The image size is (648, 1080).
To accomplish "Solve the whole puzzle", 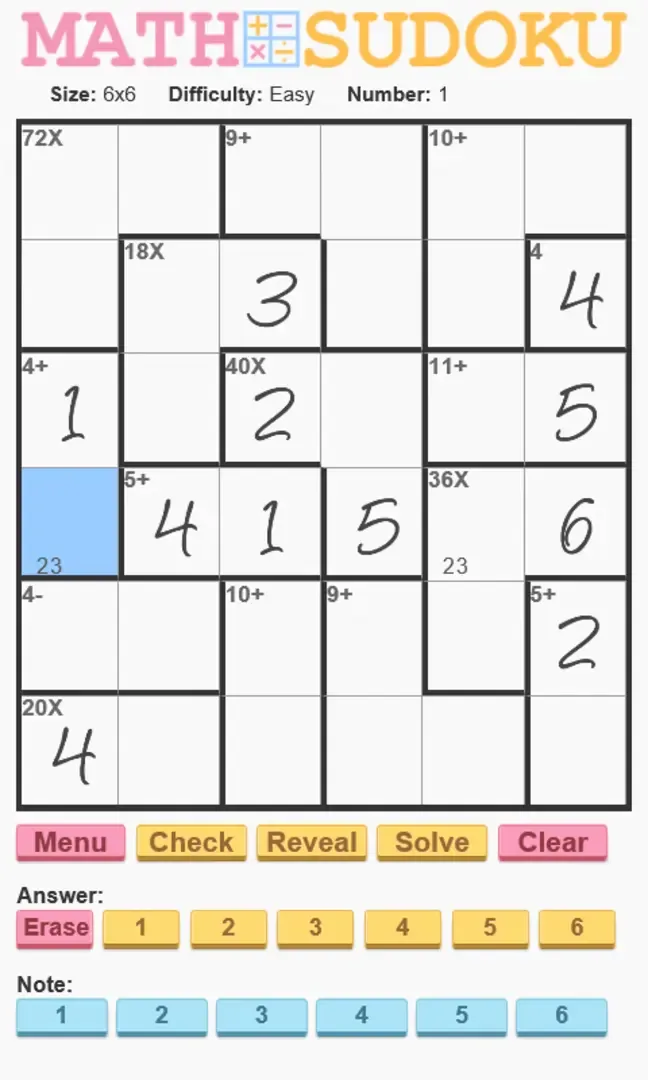I will [x=432, y=842].
